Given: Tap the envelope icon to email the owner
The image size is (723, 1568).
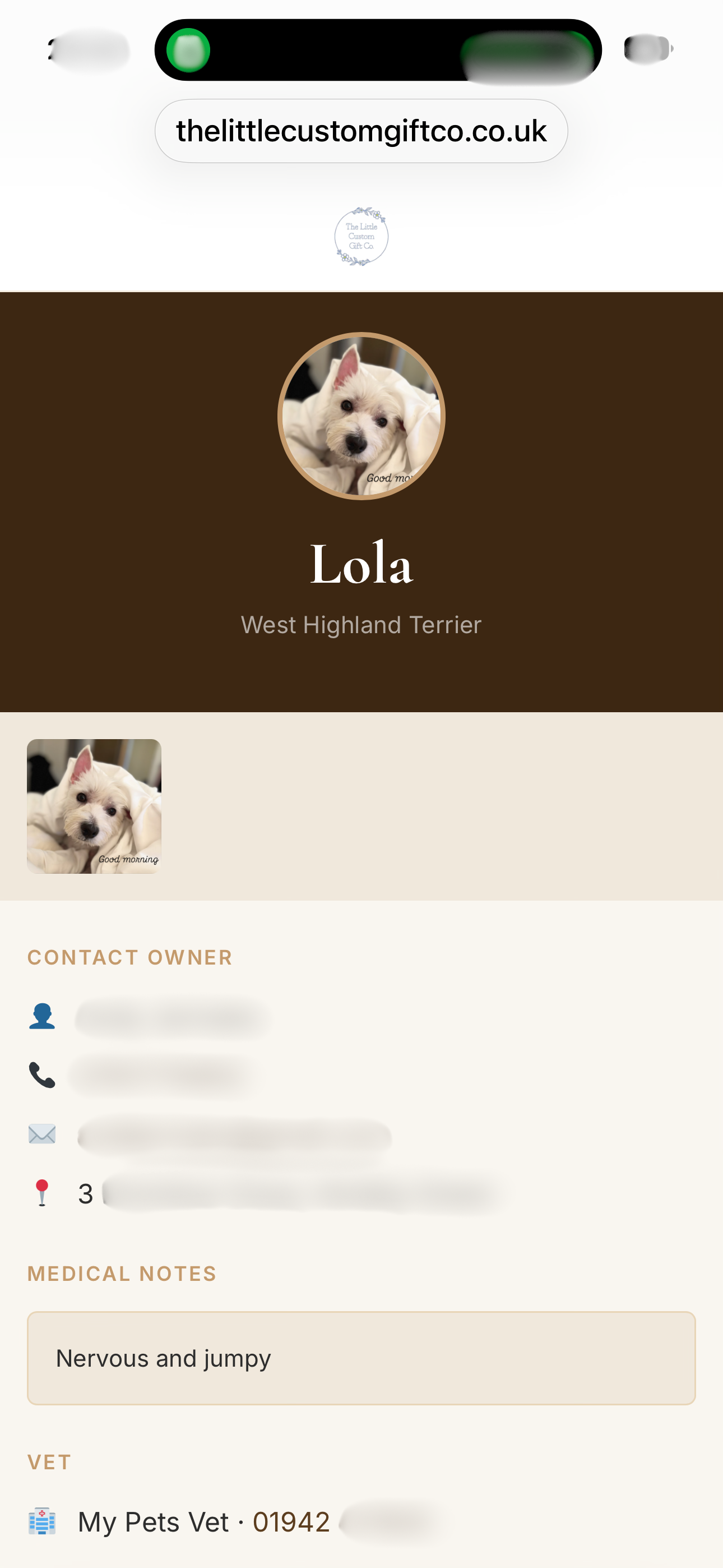Looking at the screenshot, I should (42, 1133).
